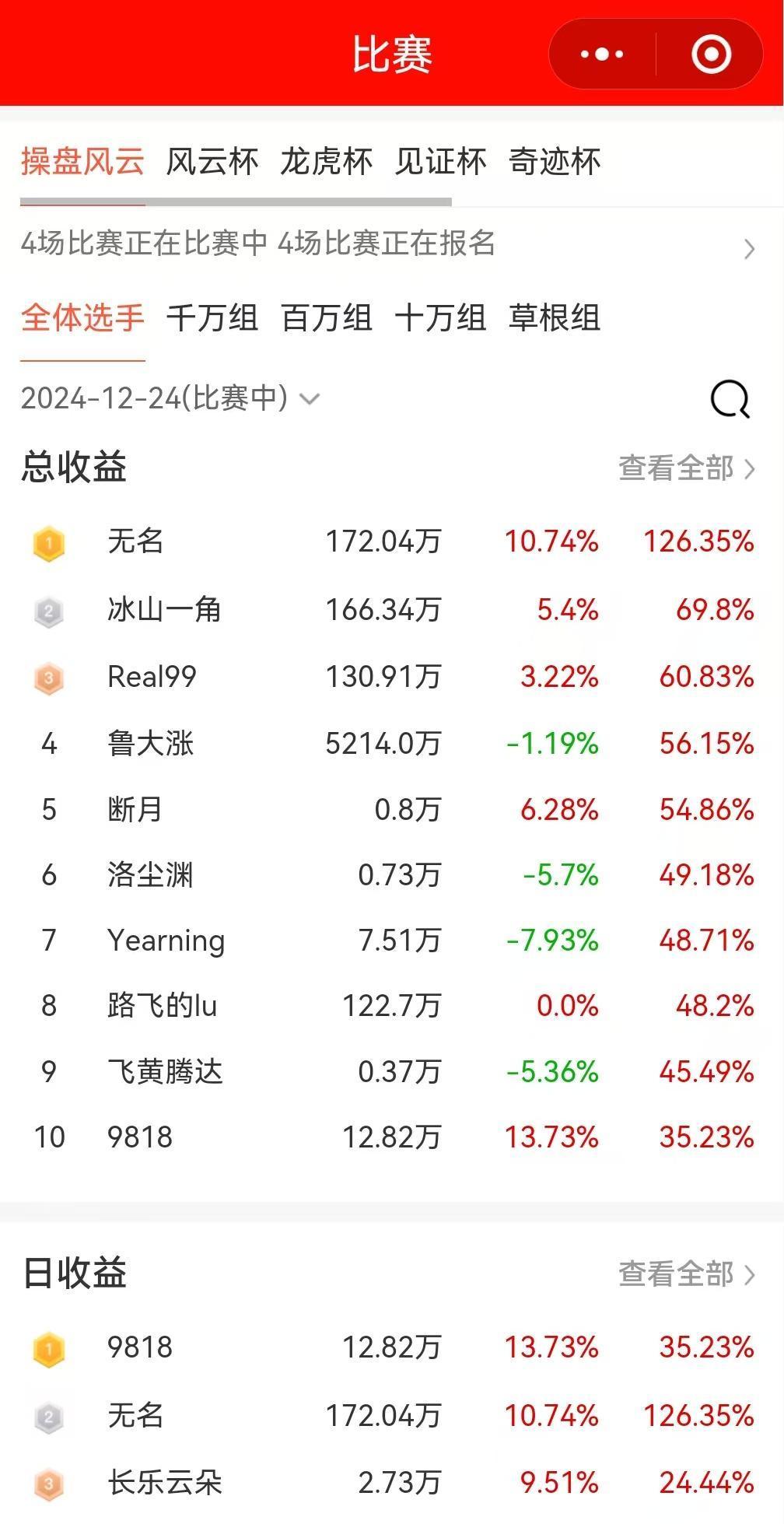Show the 十万组 group
Viewport: 784px width, 1524px height.
pos(440,318)
